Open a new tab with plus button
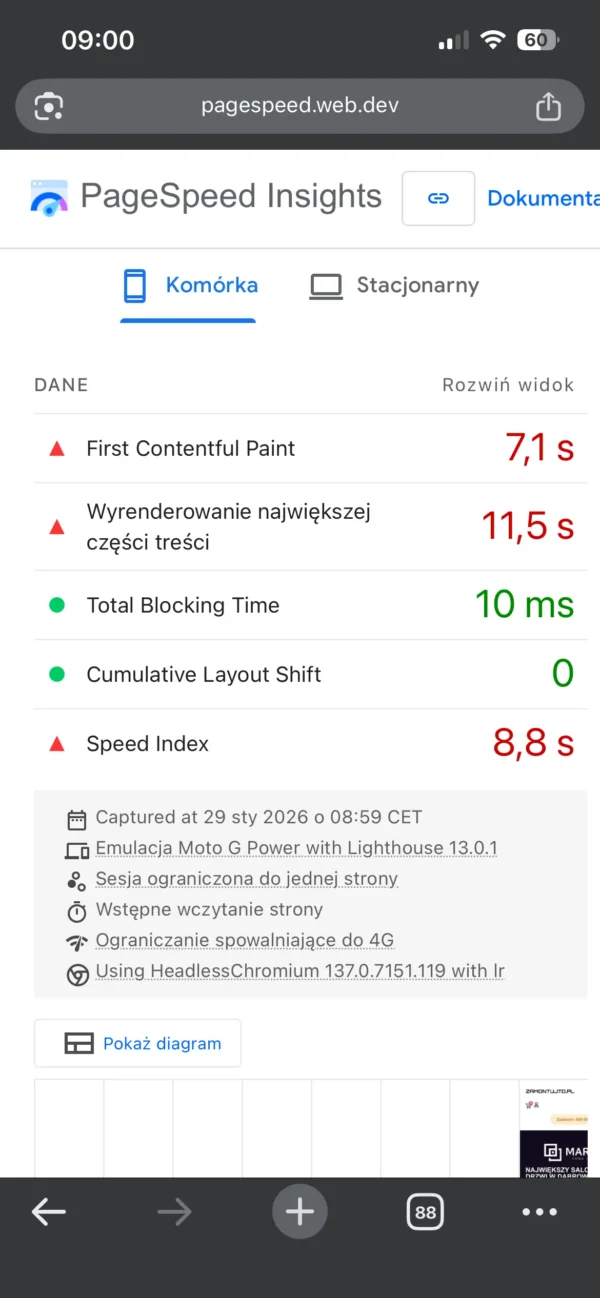The image size is (600, 1298). (300, 1213)
